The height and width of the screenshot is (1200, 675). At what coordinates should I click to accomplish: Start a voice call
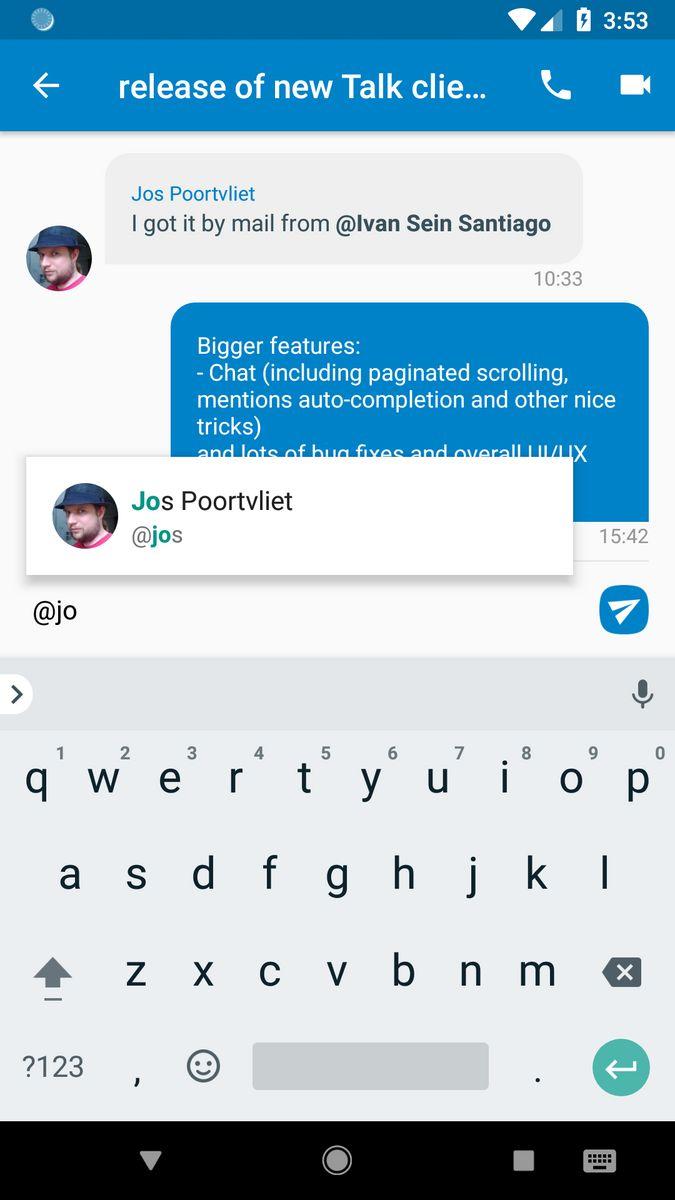tap(555, 86)
